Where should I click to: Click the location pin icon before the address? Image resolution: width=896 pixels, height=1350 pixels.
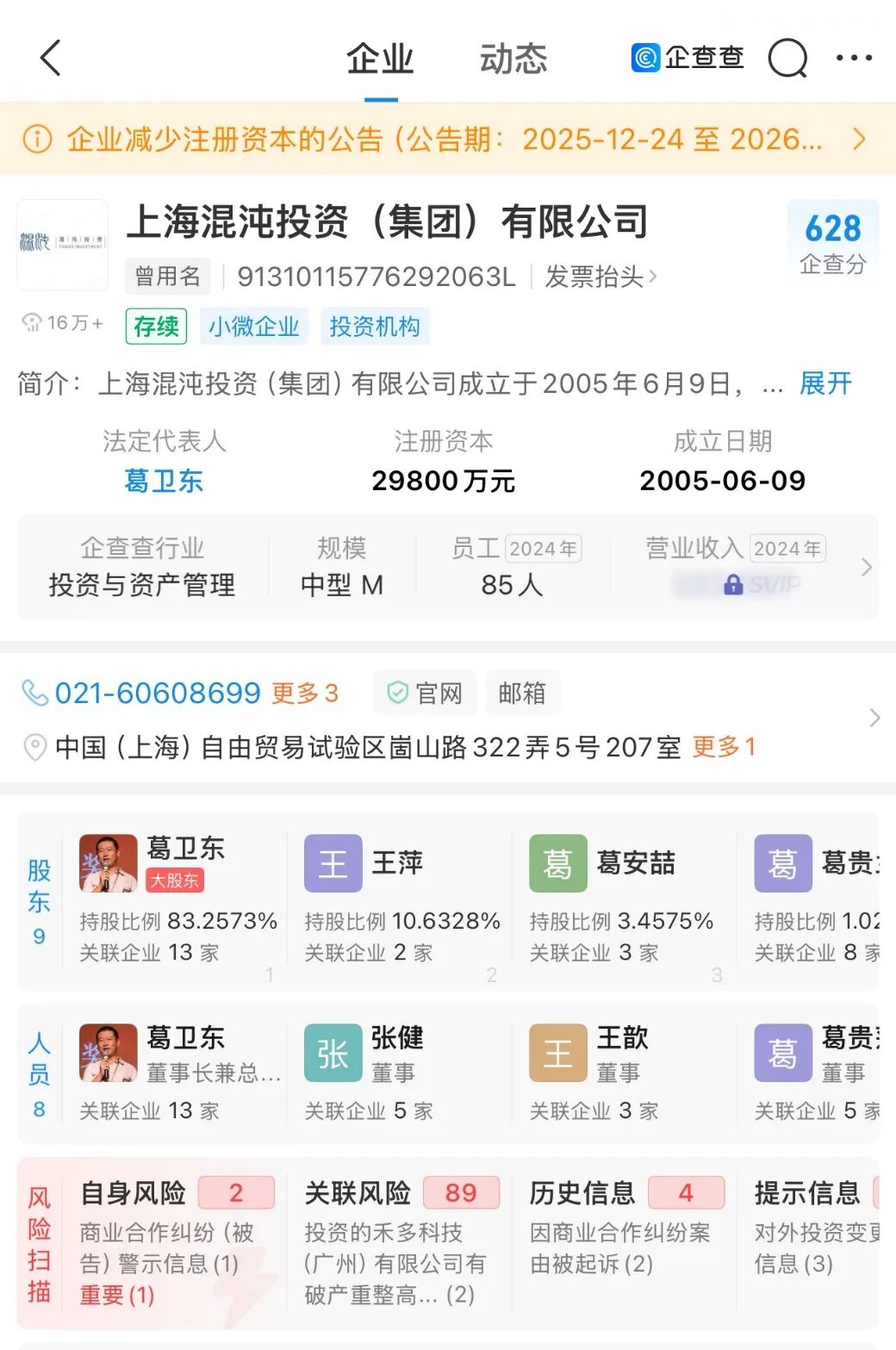[x=34, y=748]
